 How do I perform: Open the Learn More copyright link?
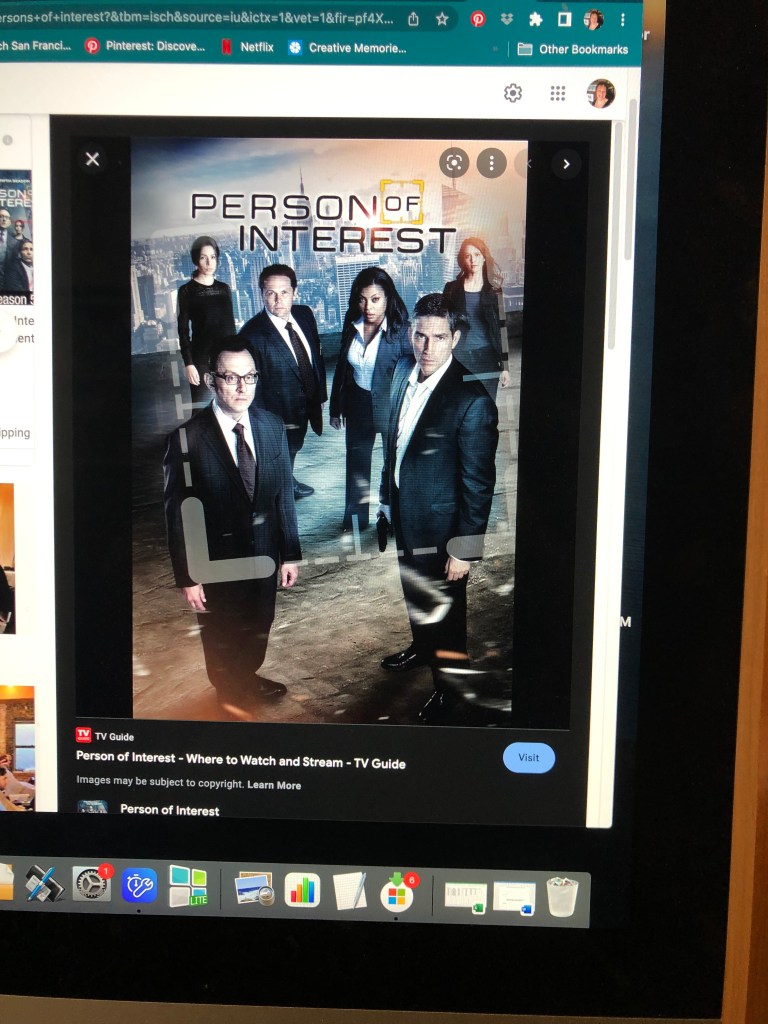(274, 785)
